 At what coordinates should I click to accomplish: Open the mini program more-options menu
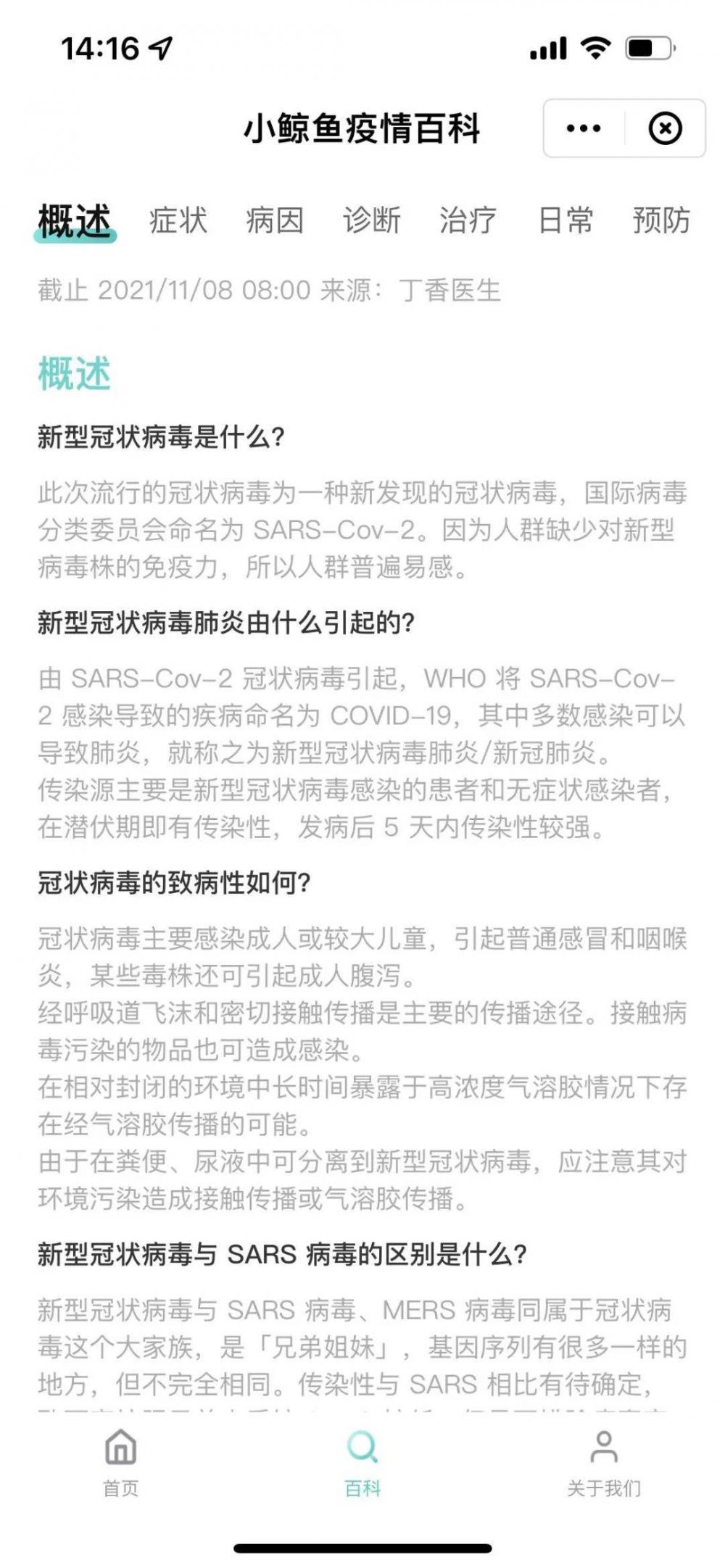pyautogui.click(x=584, y=128)
